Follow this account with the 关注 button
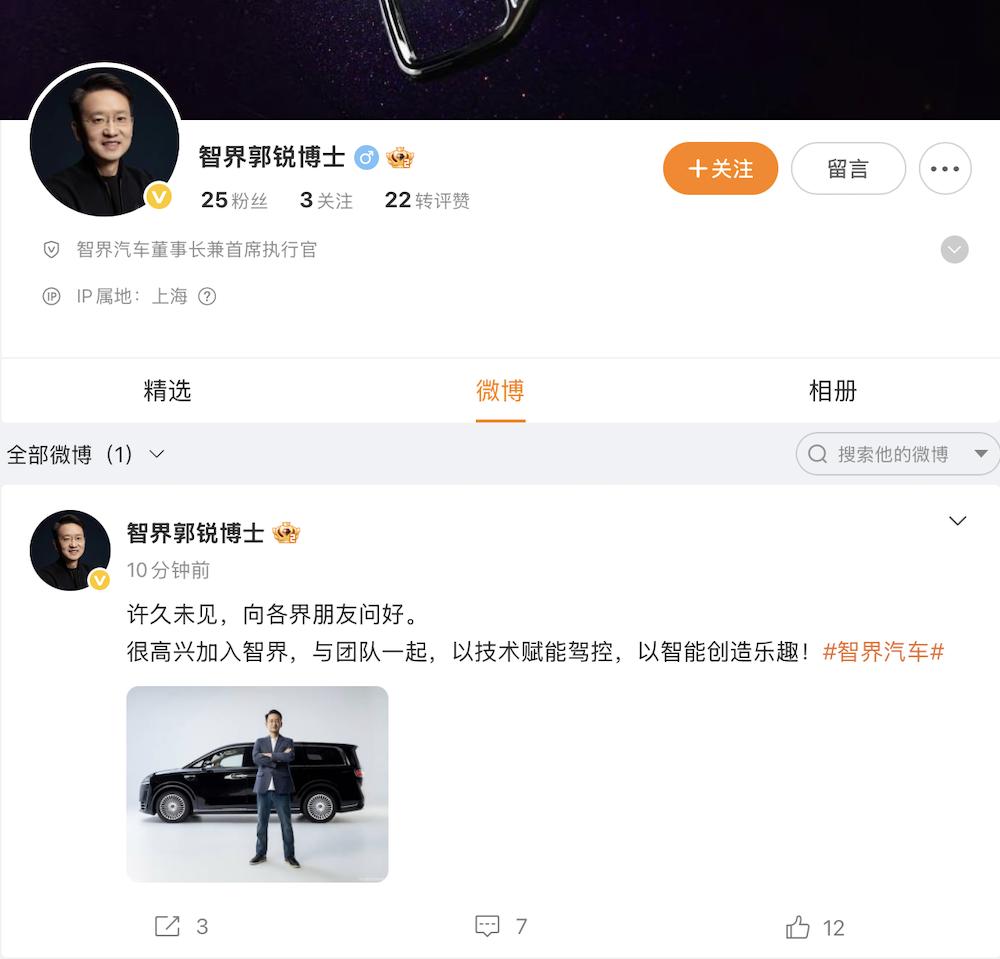 click(720, 169)
